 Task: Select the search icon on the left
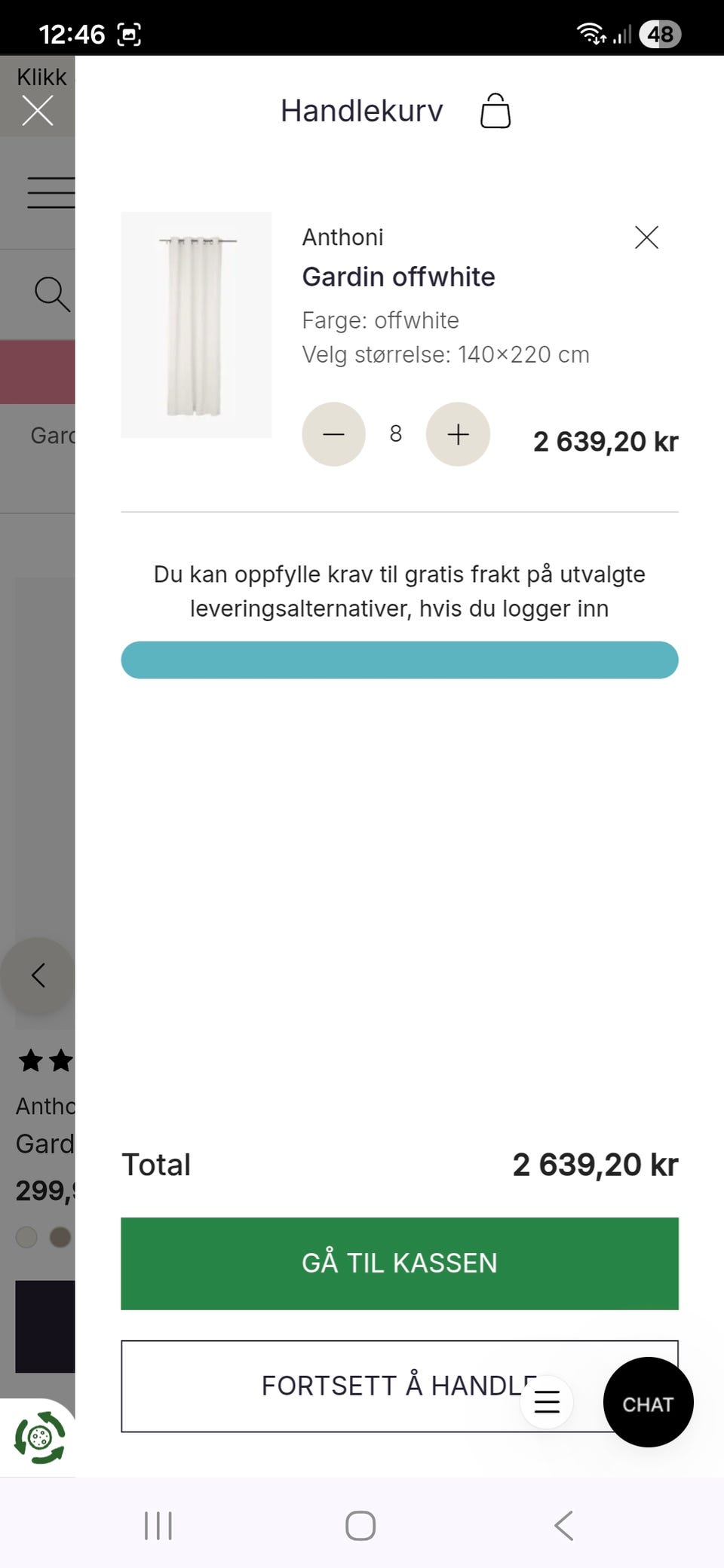pos(48,293)
